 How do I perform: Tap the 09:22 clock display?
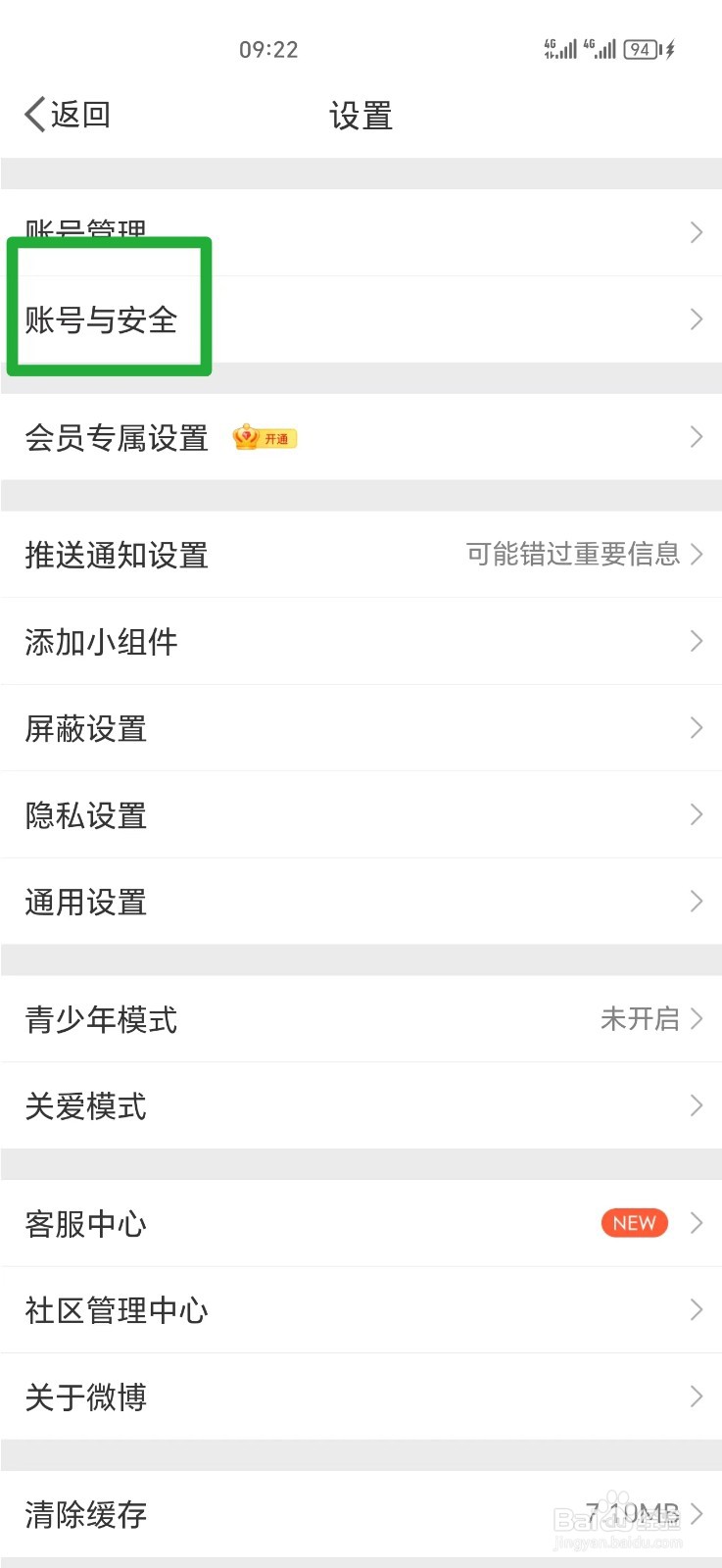(x=269, y=49)
